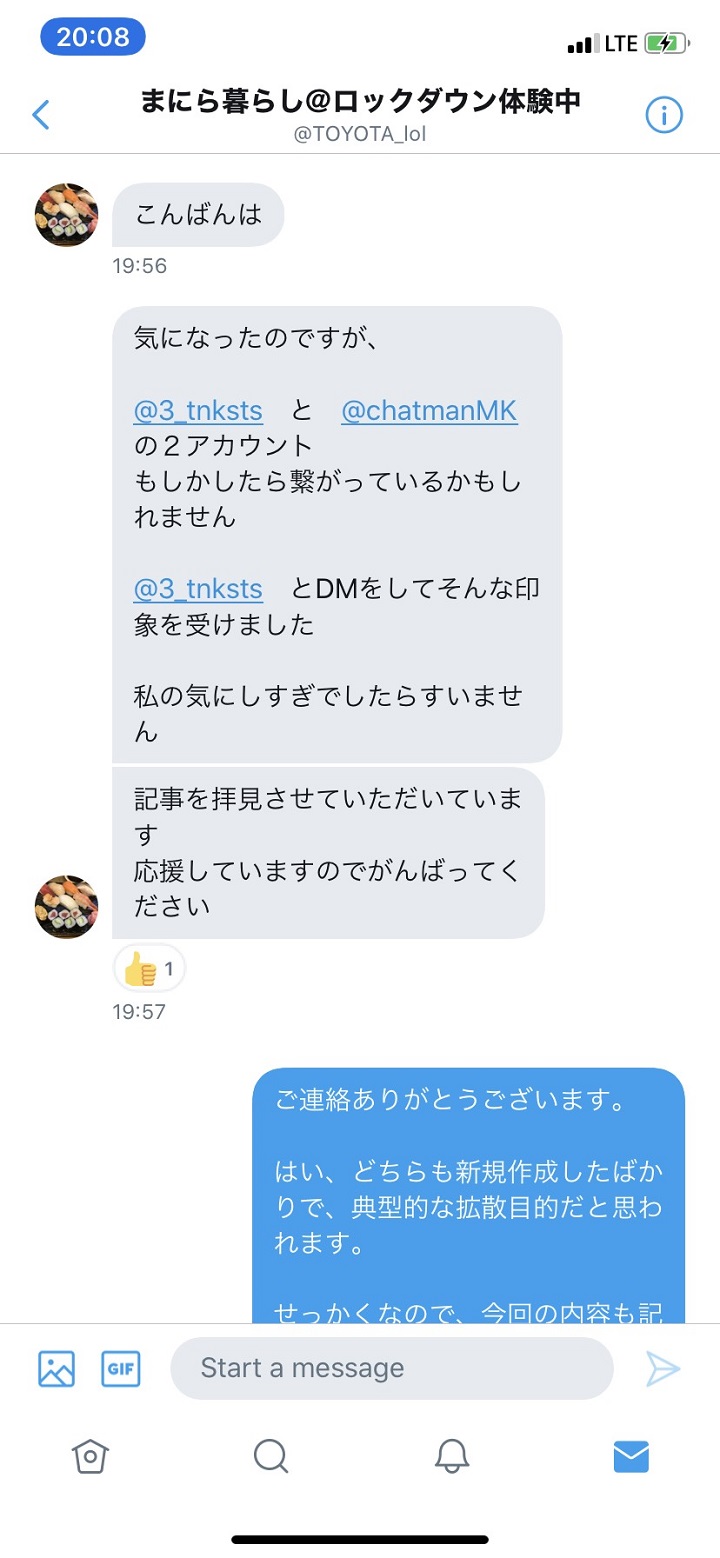This screenshot has width=720, height=1558.
Task: Go back to the messages list
Action: [41, 115]
